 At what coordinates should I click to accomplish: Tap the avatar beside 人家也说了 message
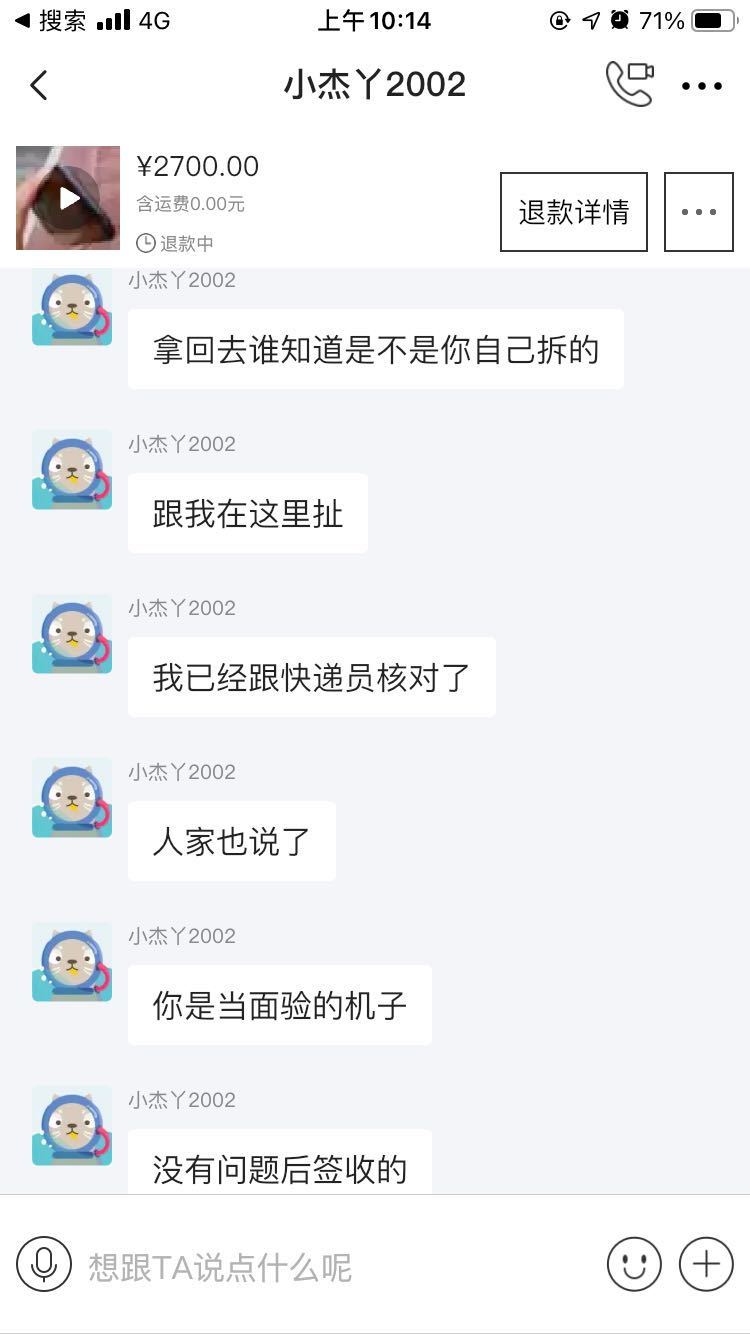[x=71, y=799]
